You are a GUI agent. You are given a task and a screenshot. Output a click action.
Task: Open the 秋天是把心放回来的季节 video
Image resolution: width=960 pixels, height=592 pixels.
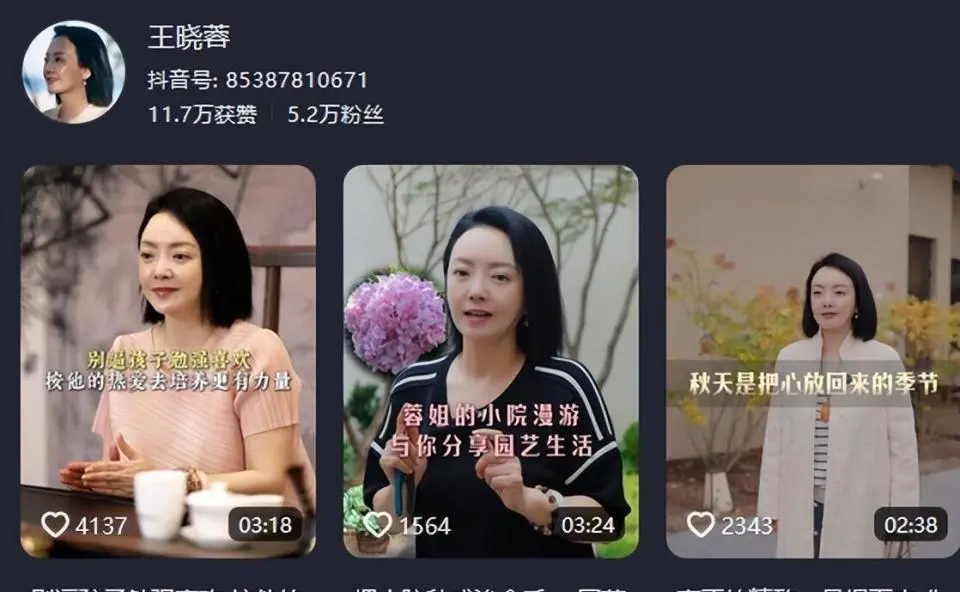(x=812, y=360)
